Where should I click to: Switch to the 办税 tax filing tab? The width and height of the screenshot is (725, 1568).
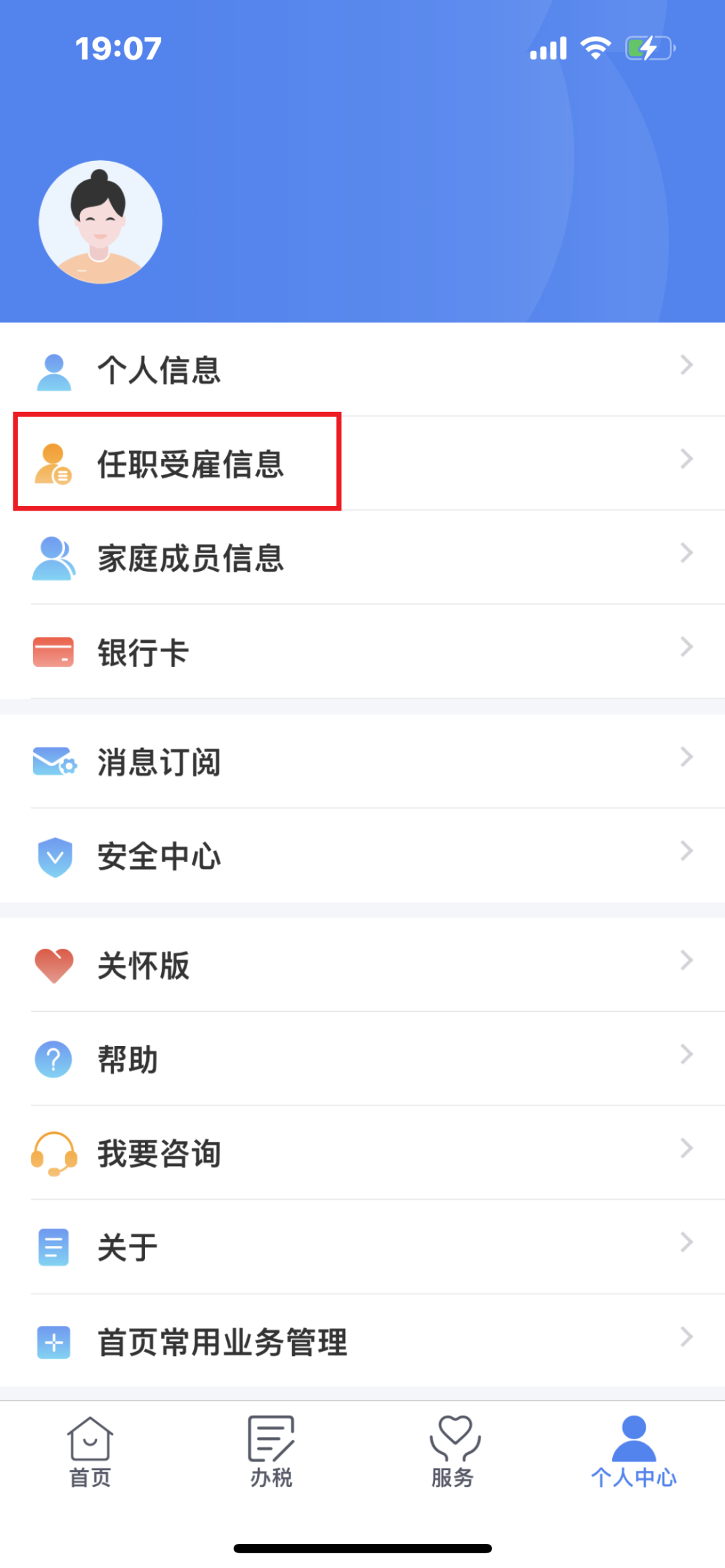pos(271,1451)
